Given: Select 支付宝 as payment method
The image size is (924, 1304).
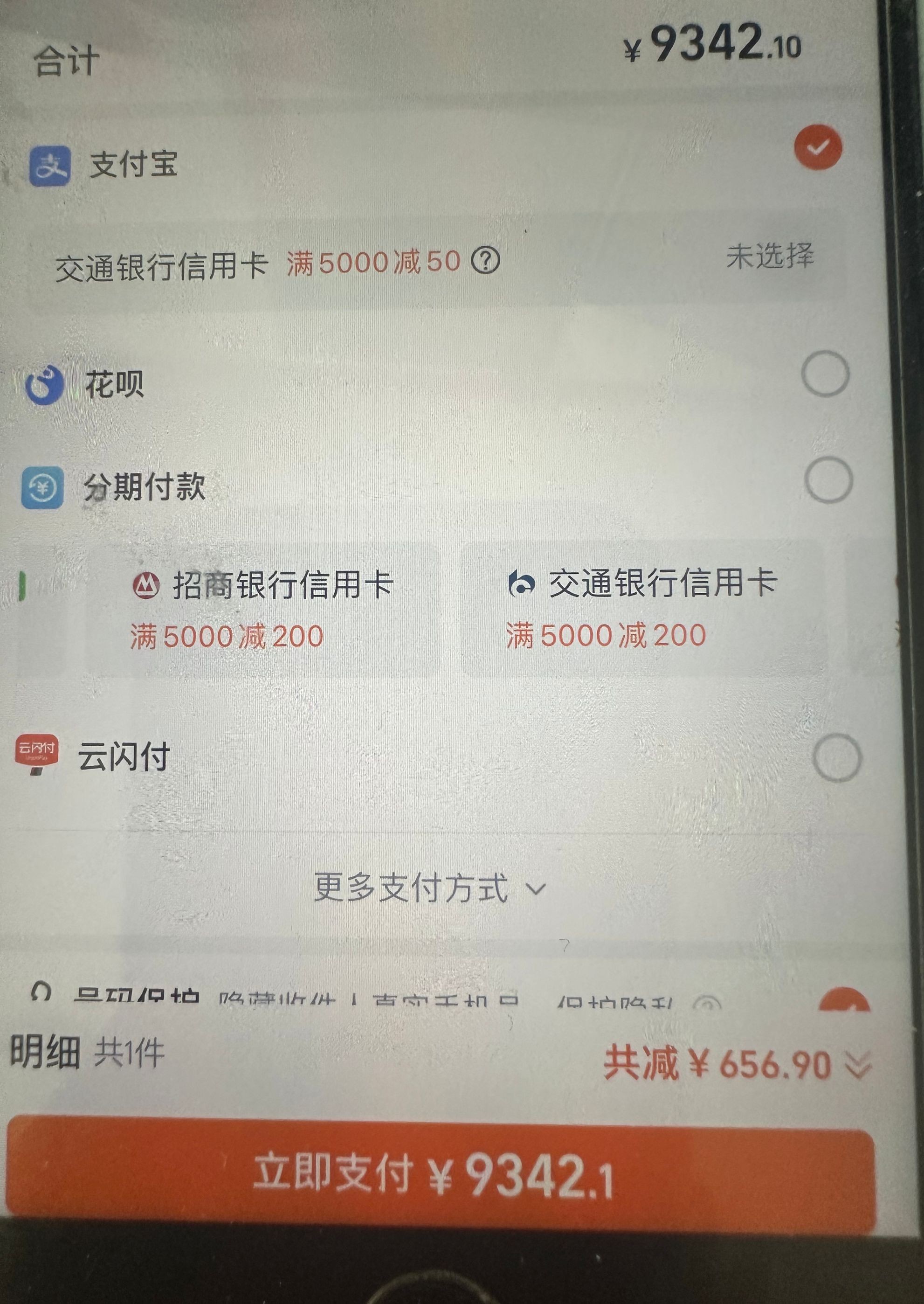Looking at the screenshot, I should point(817,147).
